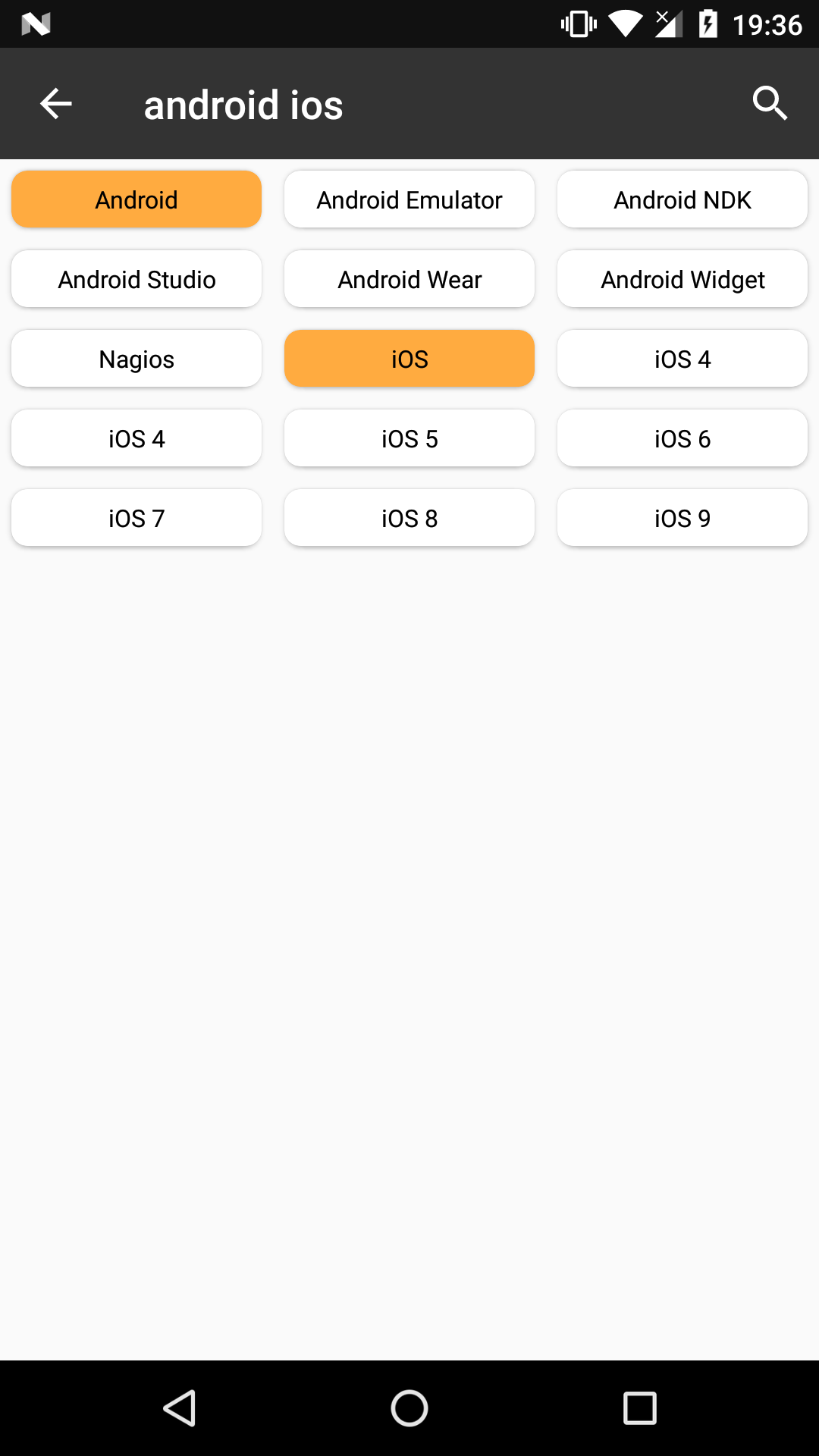
Task: Go to the home screen
Action: [409, 1408]
